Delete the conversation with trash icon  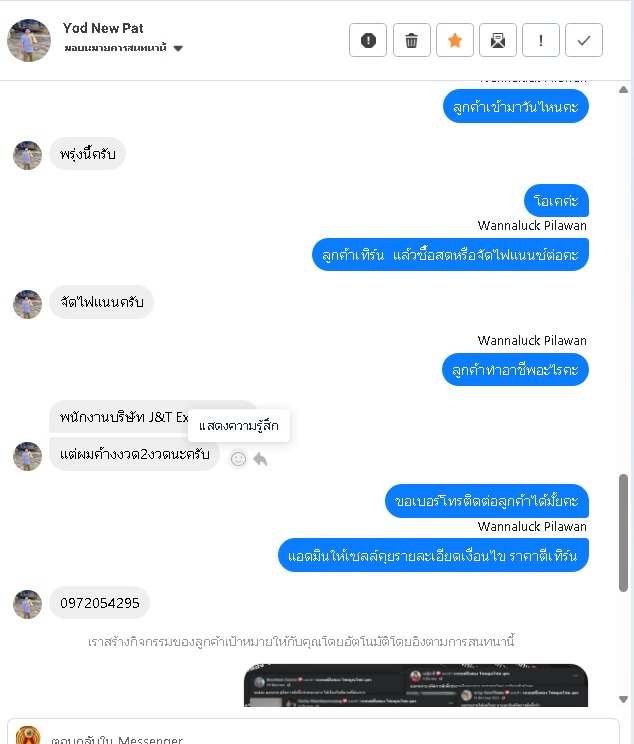(411, 40)
